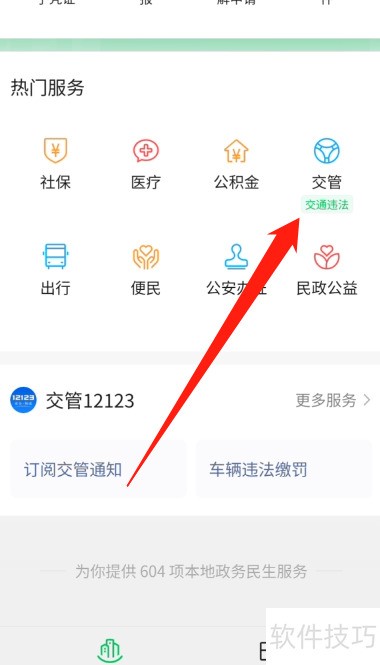Screen dimensions: 380x665
Task: Select 订阅交管通知
Action: click(98, 469)
